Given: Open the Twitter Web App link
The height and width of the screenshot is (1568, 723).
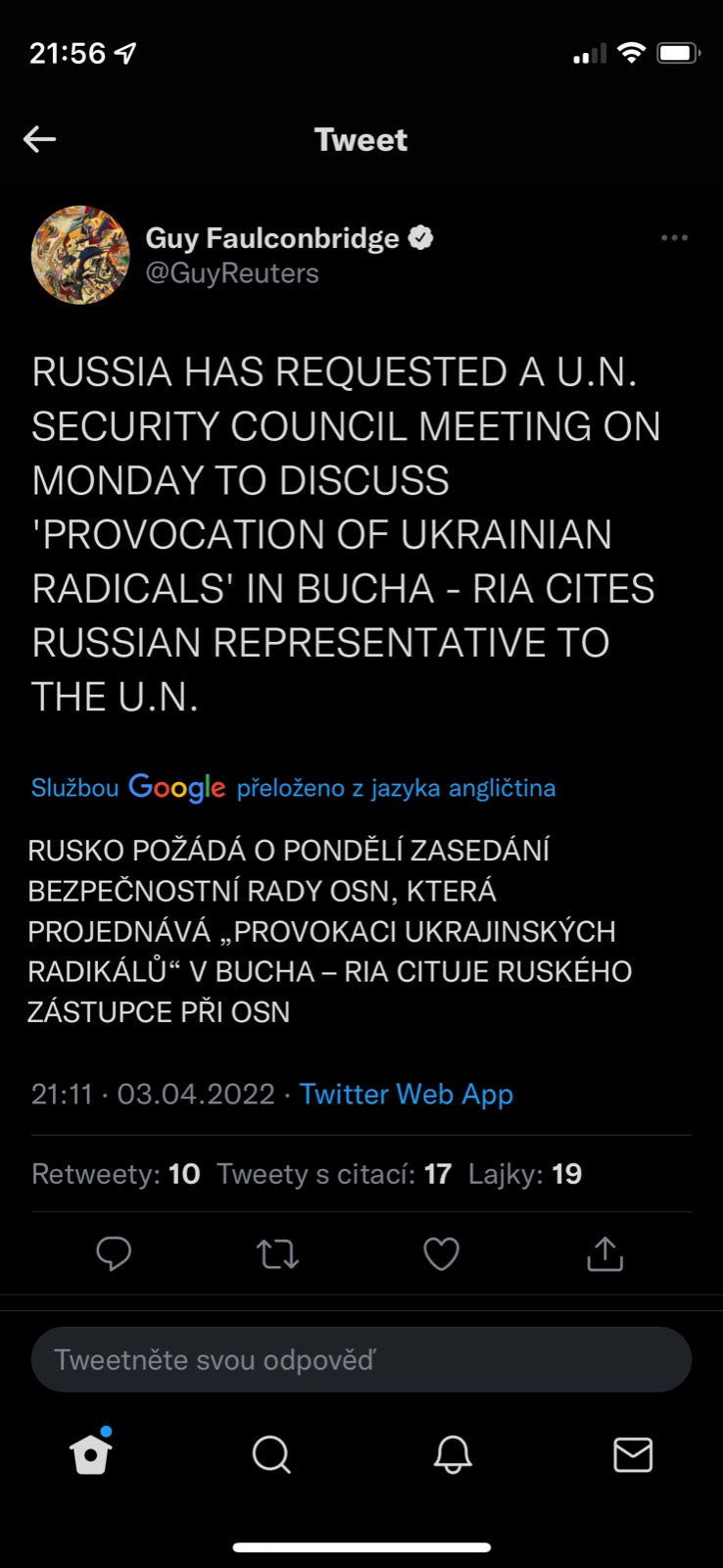Looking at the screenshot, I should tap(406, 1094).
